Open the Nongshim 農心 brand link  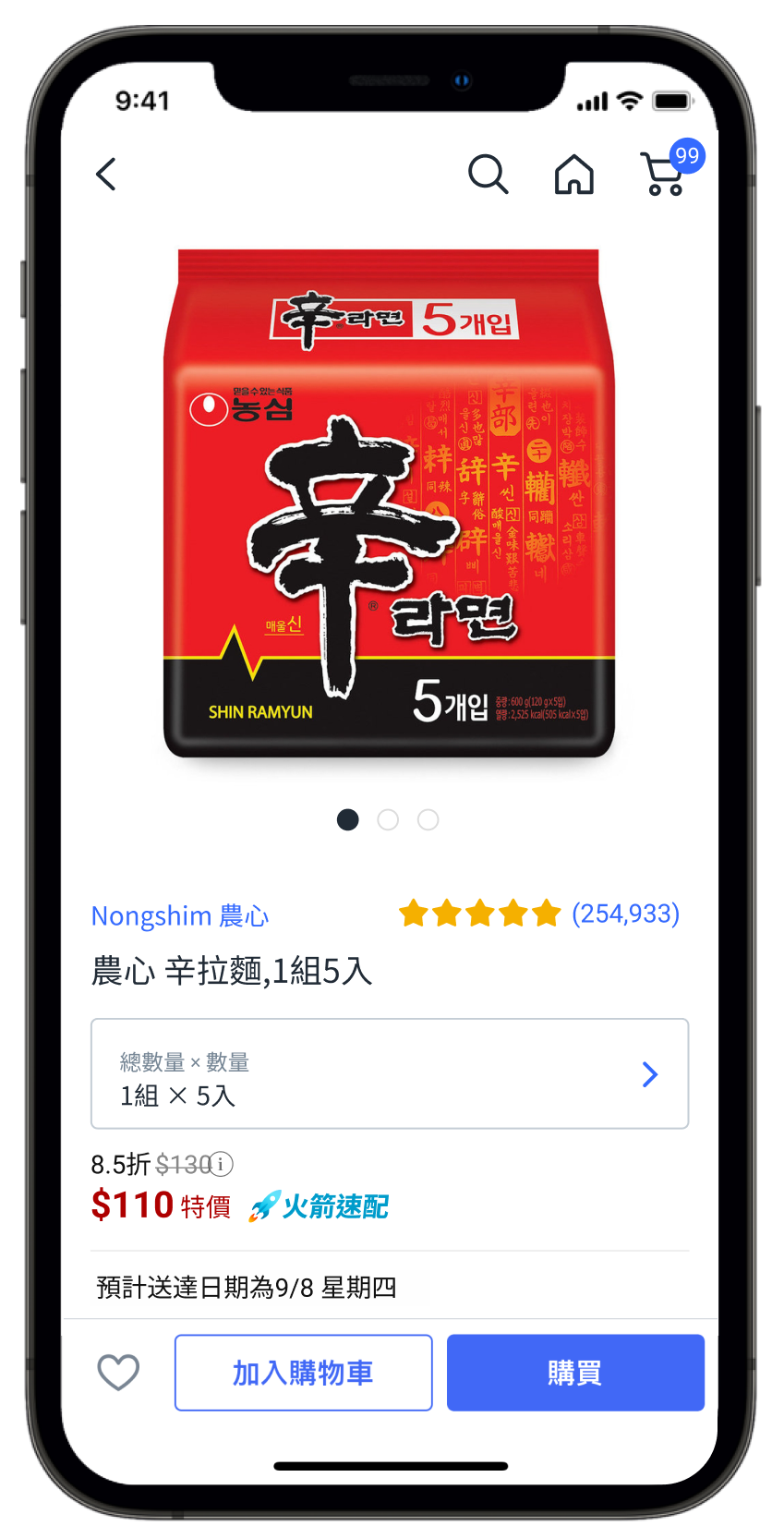coord(179,915)
